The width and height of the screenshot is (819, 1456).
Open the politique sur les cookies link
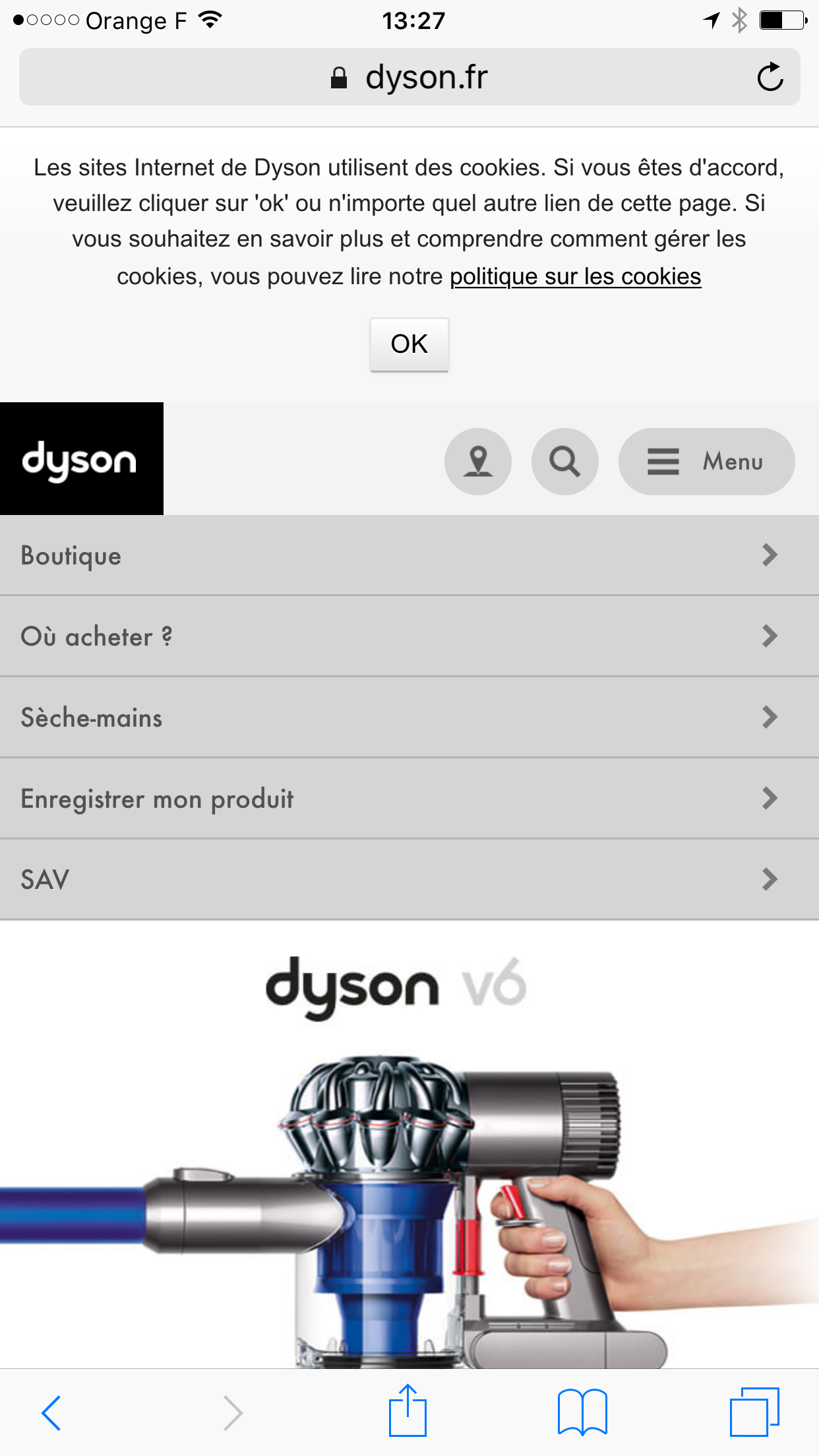point(575,276)
